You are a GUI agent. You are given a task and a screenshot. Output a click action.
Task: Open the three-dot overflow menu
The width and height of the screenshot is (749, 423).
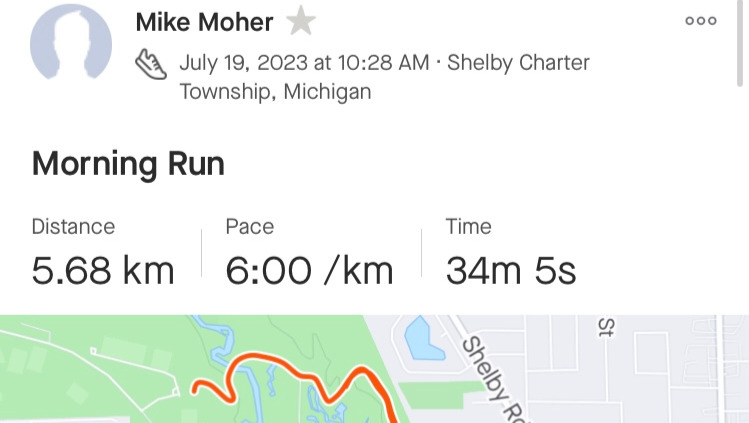(x=700, y=21)
